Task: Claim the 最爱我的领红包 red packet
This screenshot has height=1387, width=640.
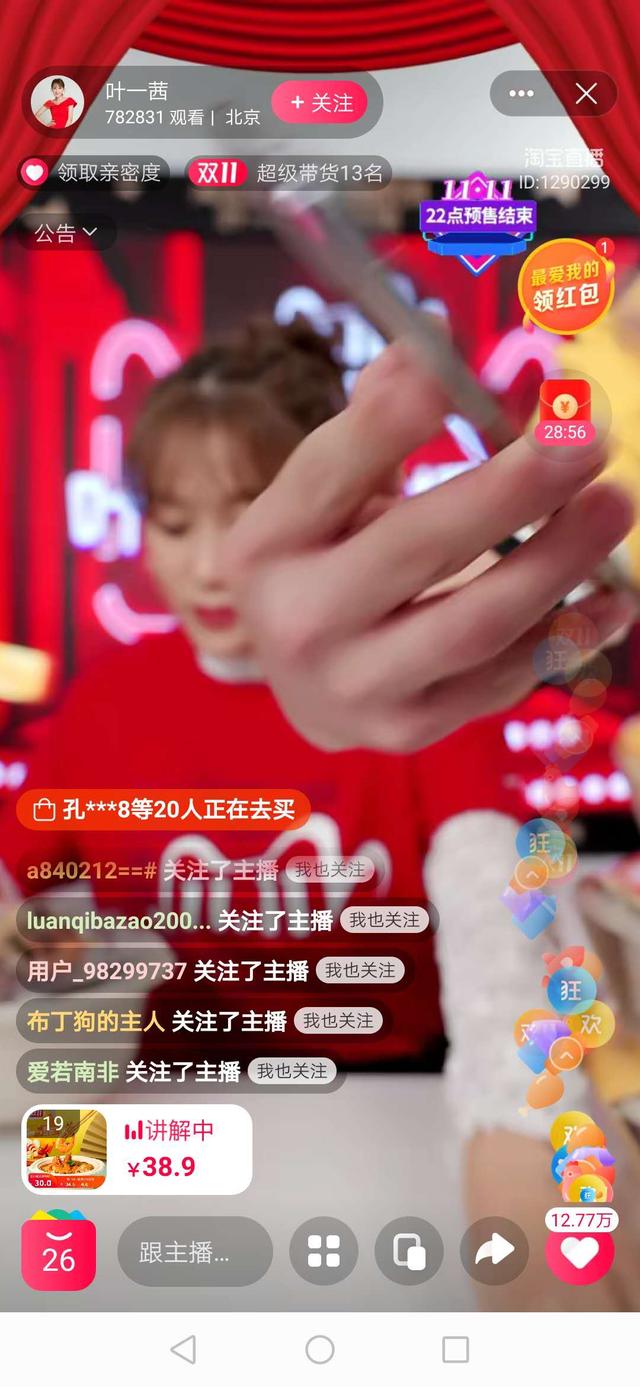Action: pyautogui.click(x=565, y=283)
